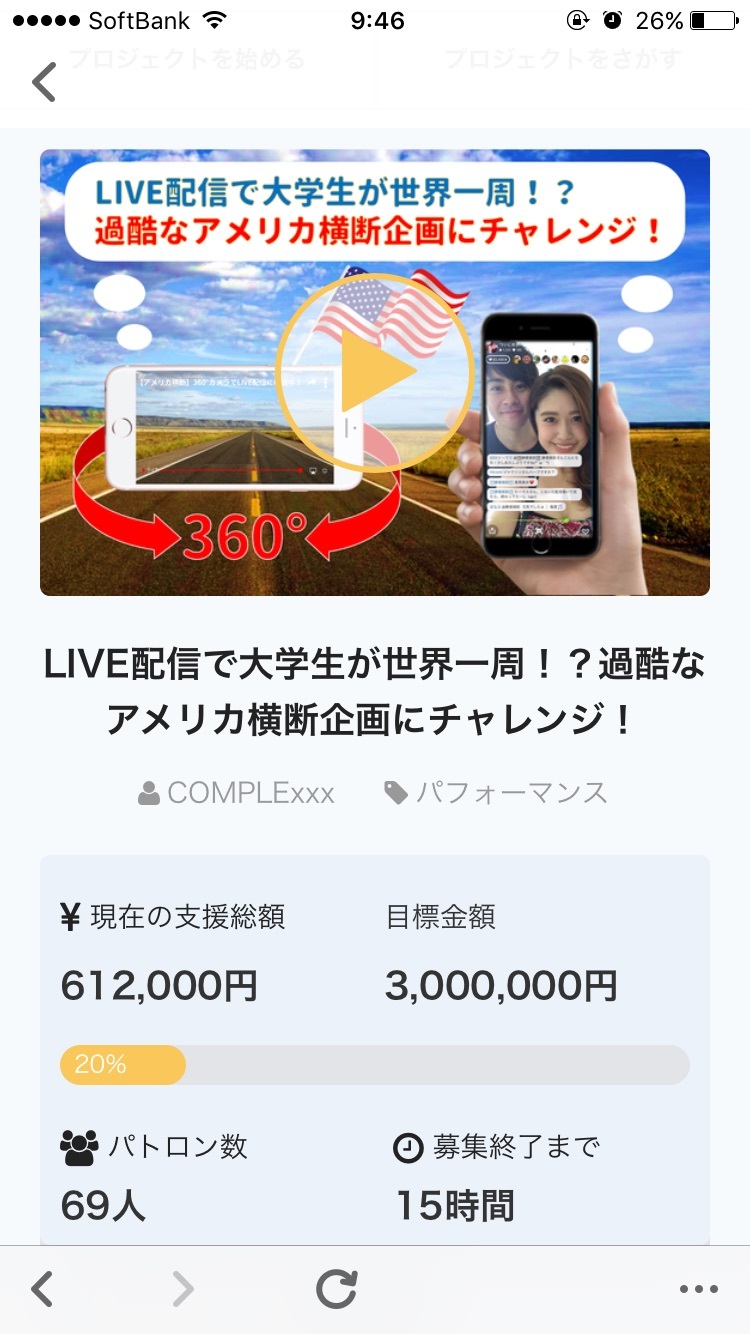Go back using the top-left arrow
The height and width of the screenshot is (1334, 750).
[x=44, y=82]
